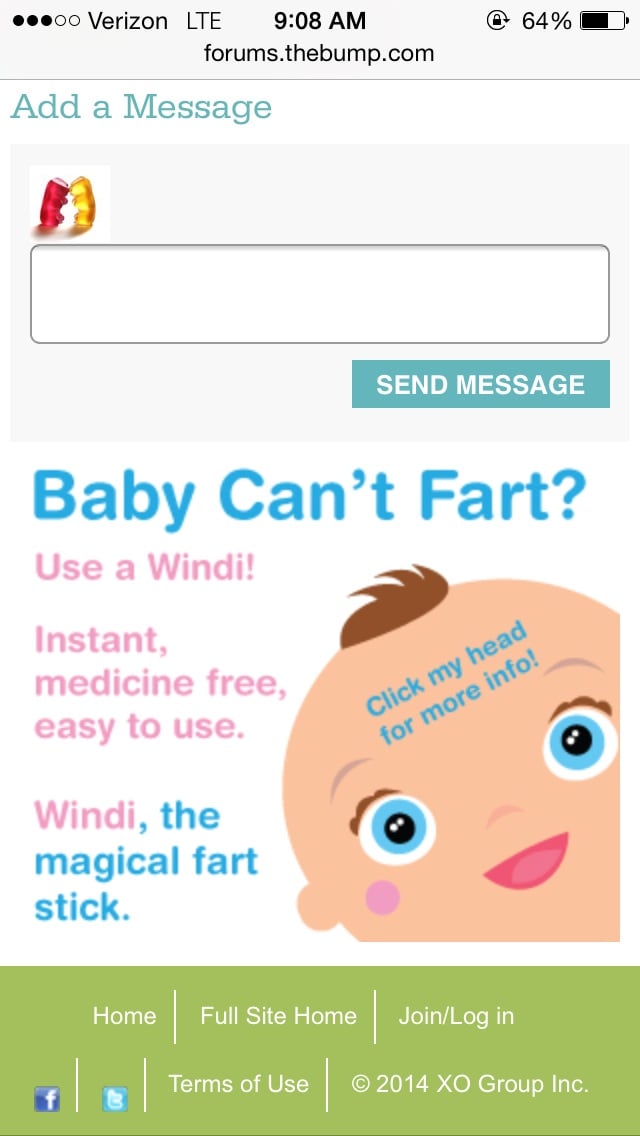
Task: Visit the Twitter page
Action: (x=115, y=1099)
